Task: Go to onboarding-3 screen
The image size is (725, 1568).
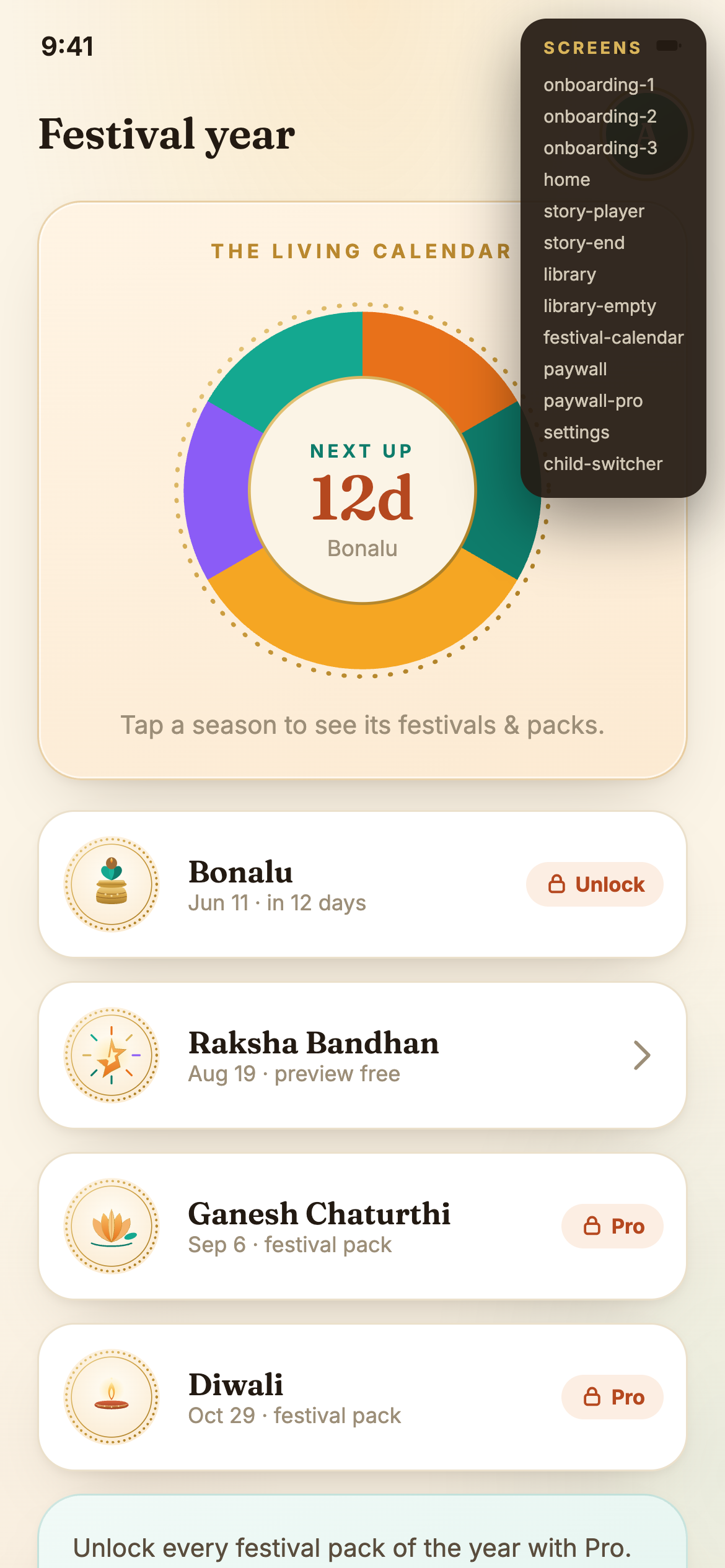Action: [x=600, y=147]
